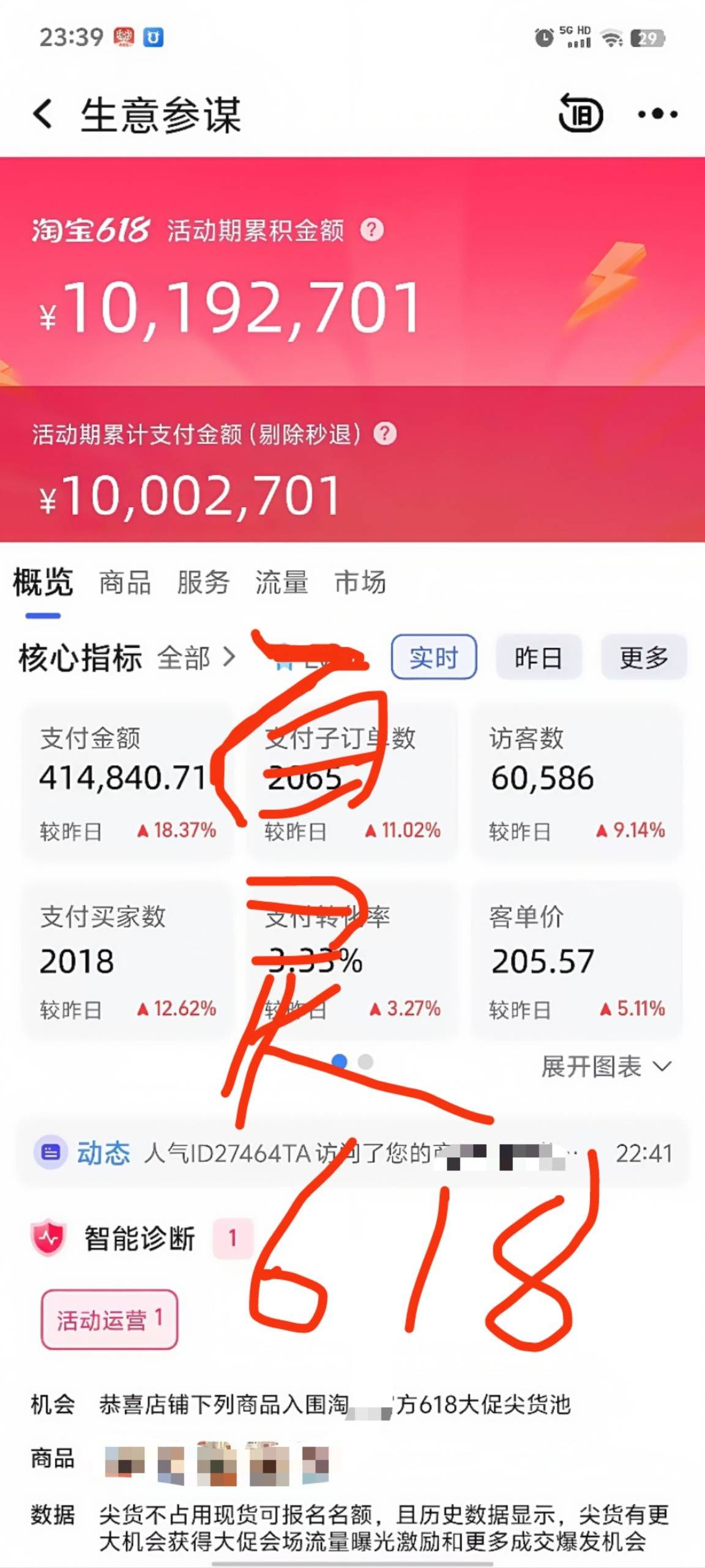Viewport: 705px width, 1568px height.
Task: Switch to the 服务 tab
Action: 203,582
